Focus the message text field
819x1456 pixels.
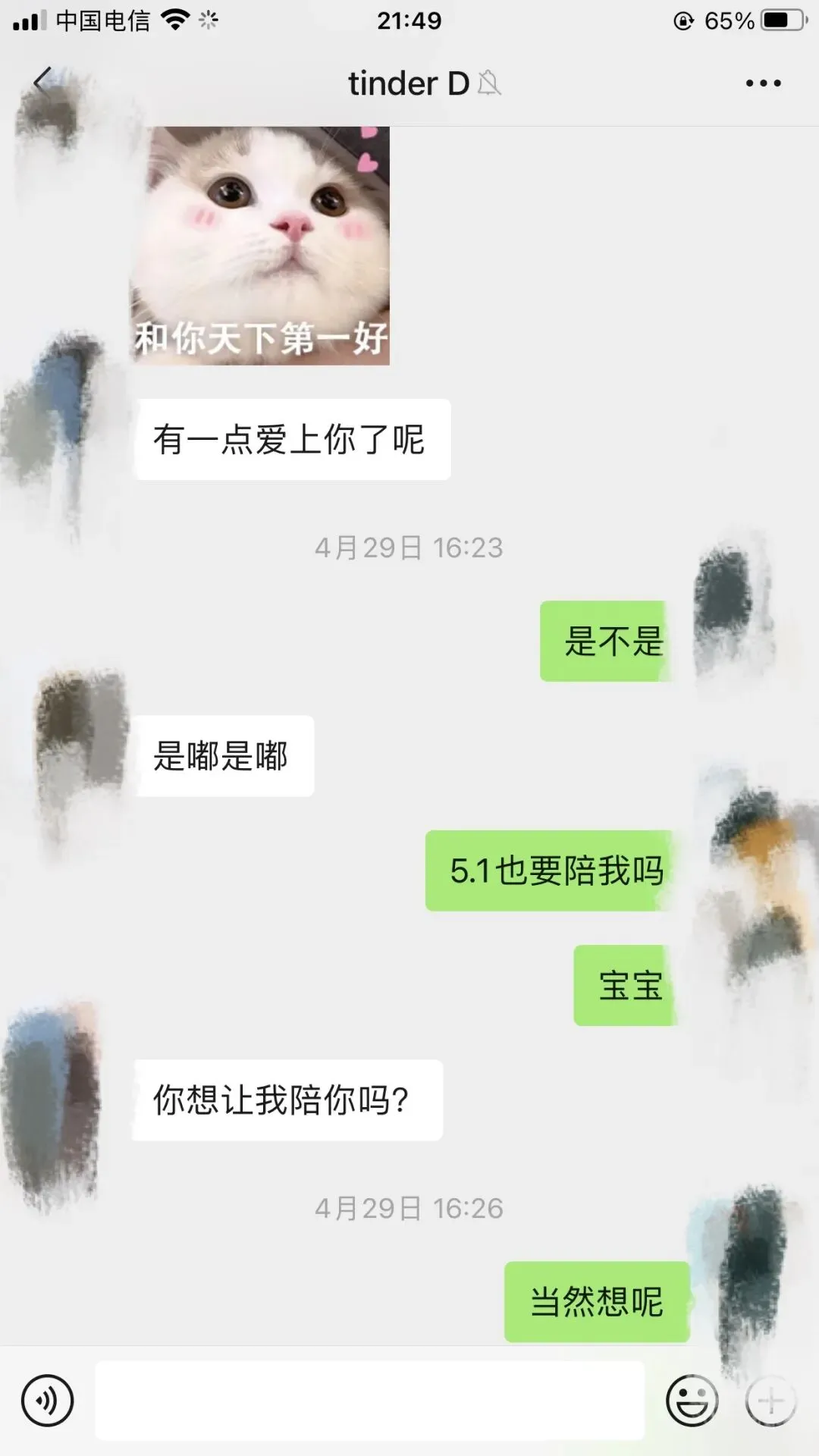369,1401
